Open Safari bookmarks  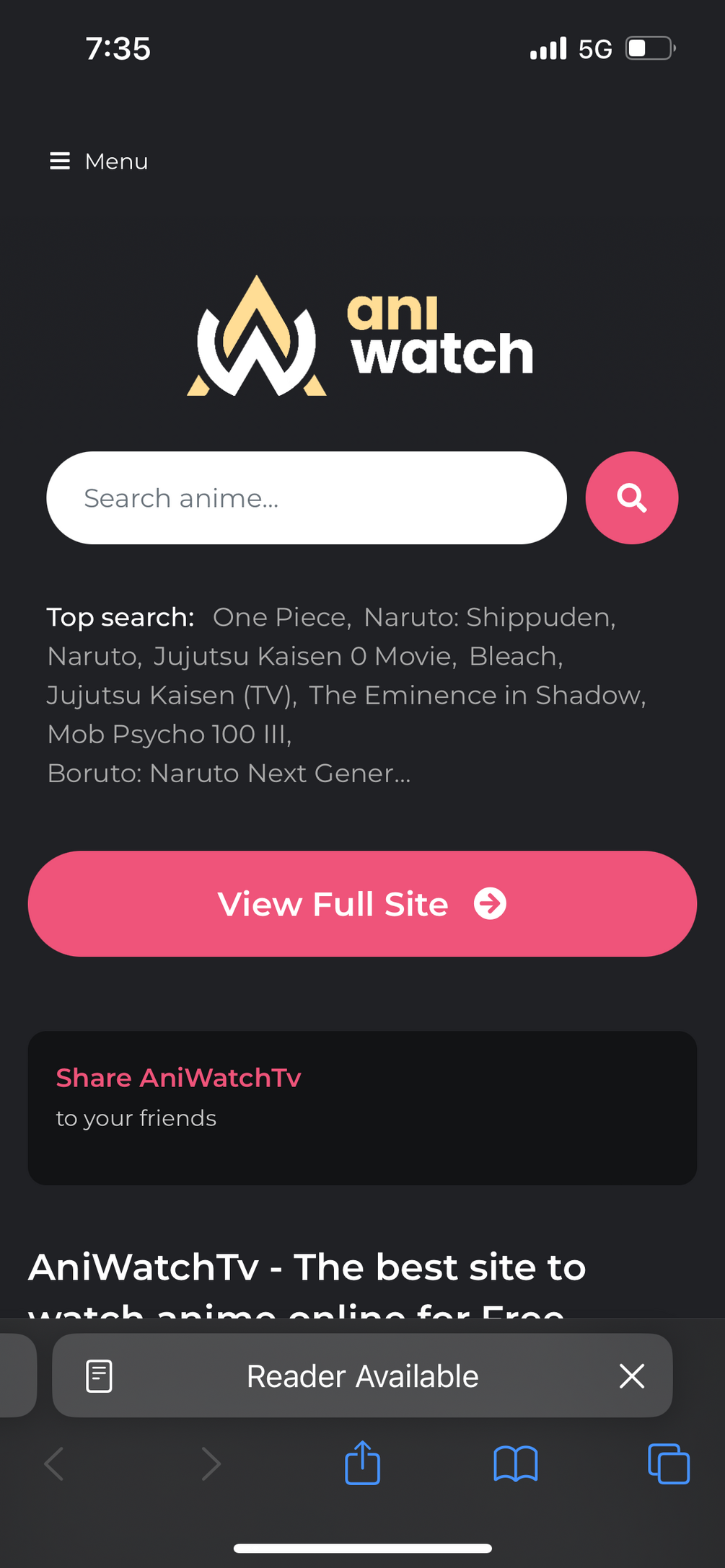pos(515,1464)
